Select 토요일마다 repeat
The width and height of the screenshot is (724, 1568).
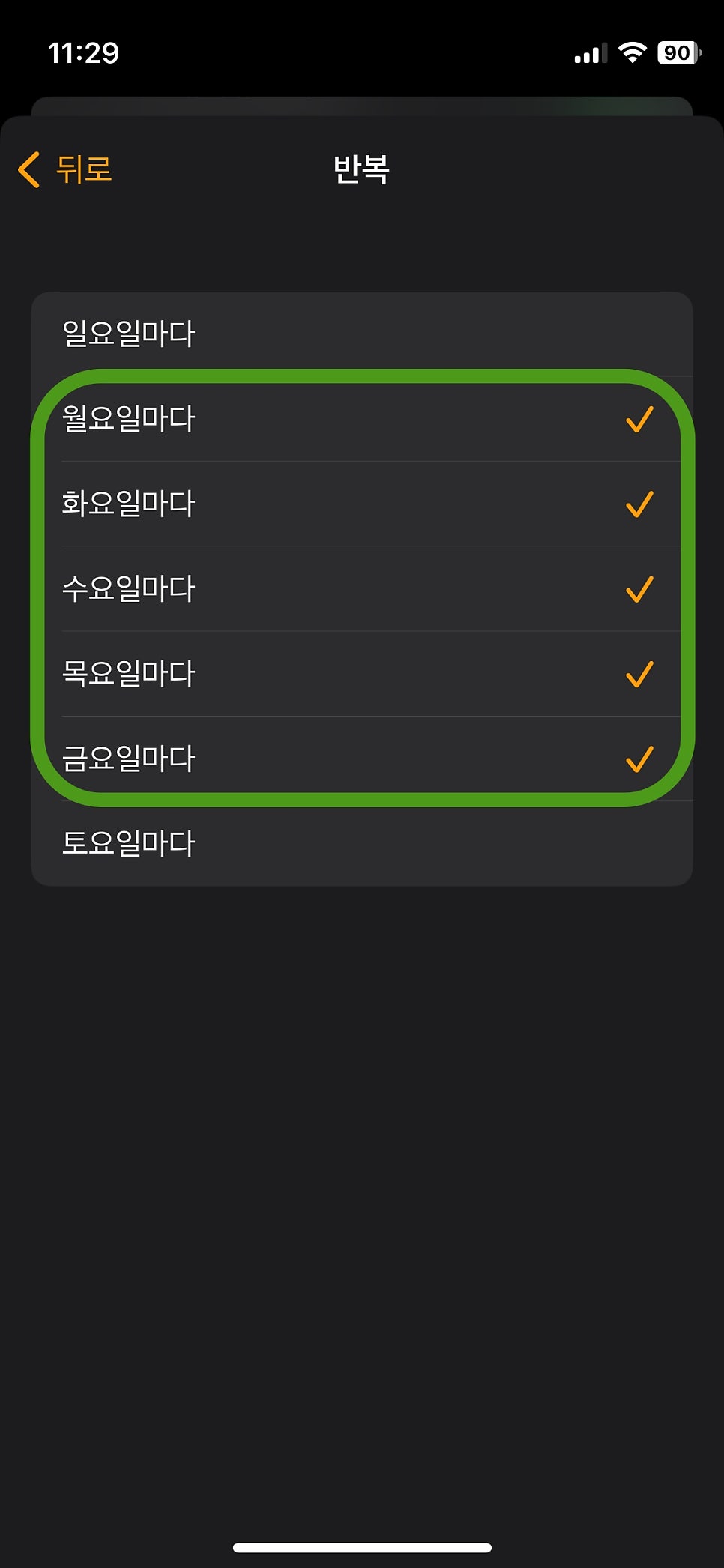point(362,843)
